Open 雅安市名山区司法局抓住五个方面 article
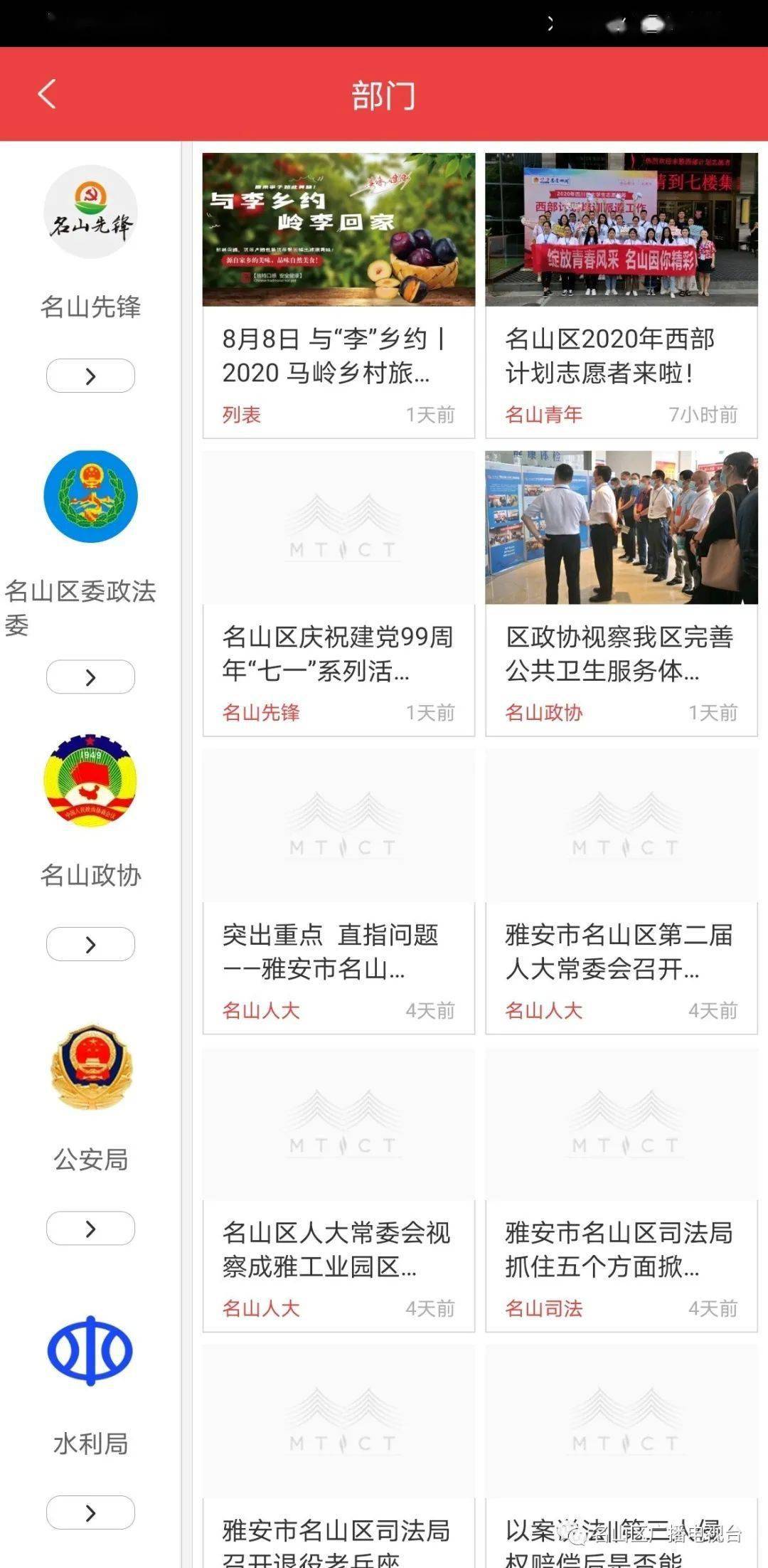 pos(621,1249)
